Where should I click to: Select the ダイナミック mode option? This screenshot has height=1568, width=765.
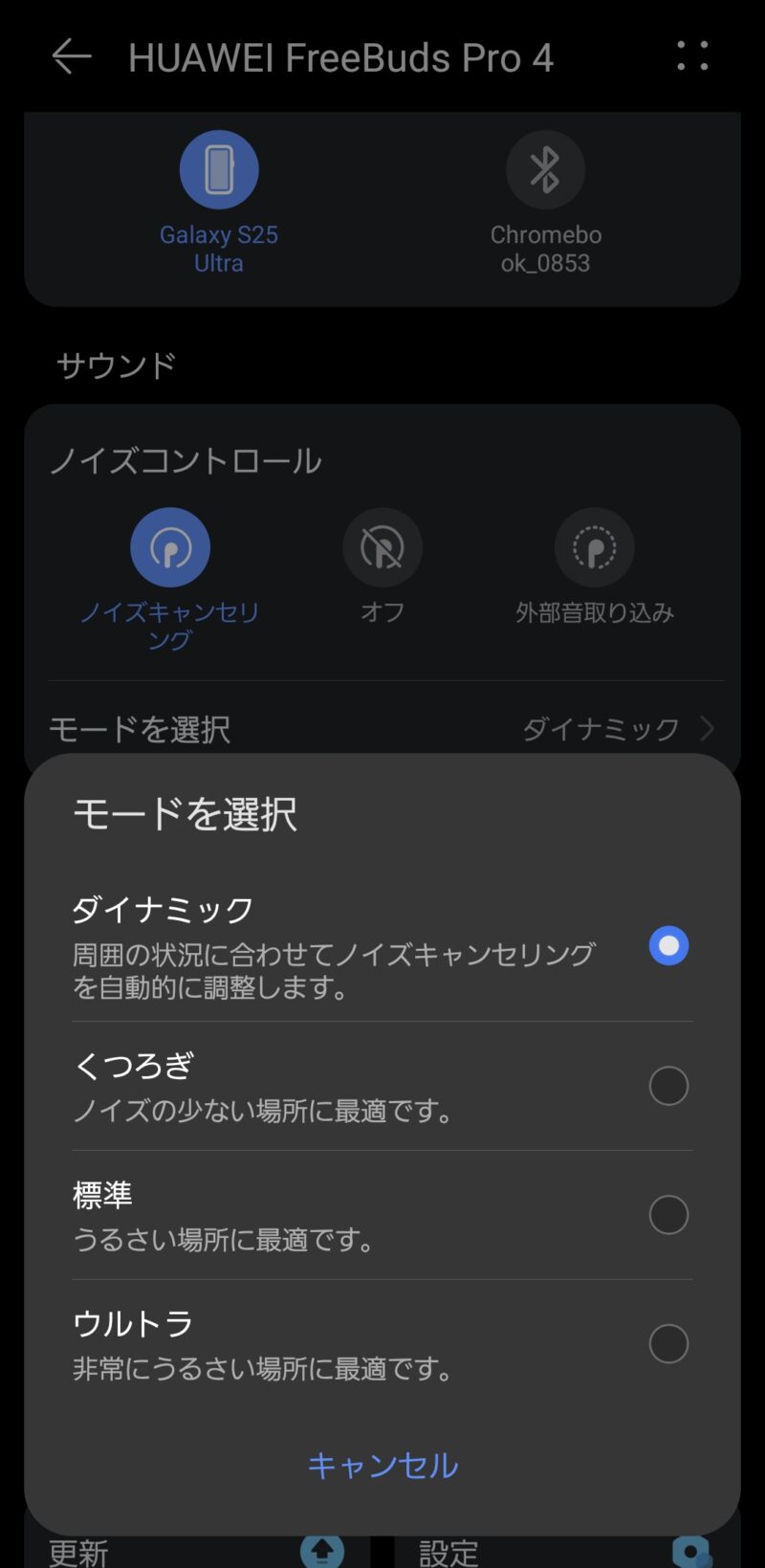[x=668, y=945]
